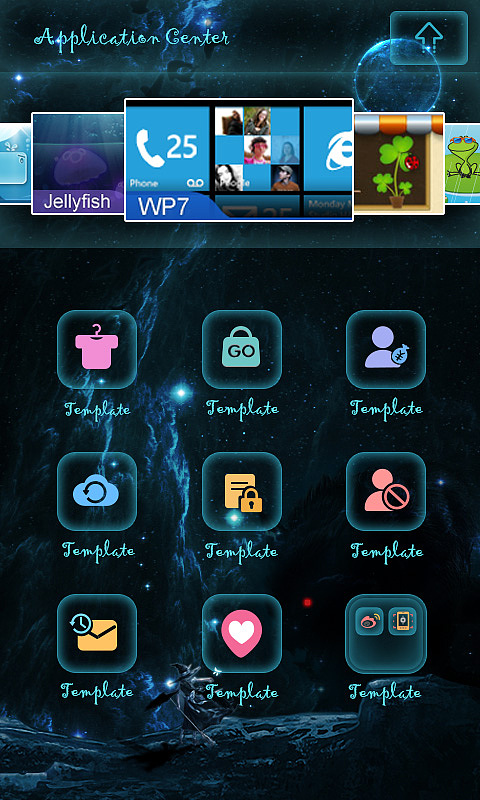Tap the blue cloud restore Template icon
This screenshot has height=800, width=480.
tap(97, 491)
